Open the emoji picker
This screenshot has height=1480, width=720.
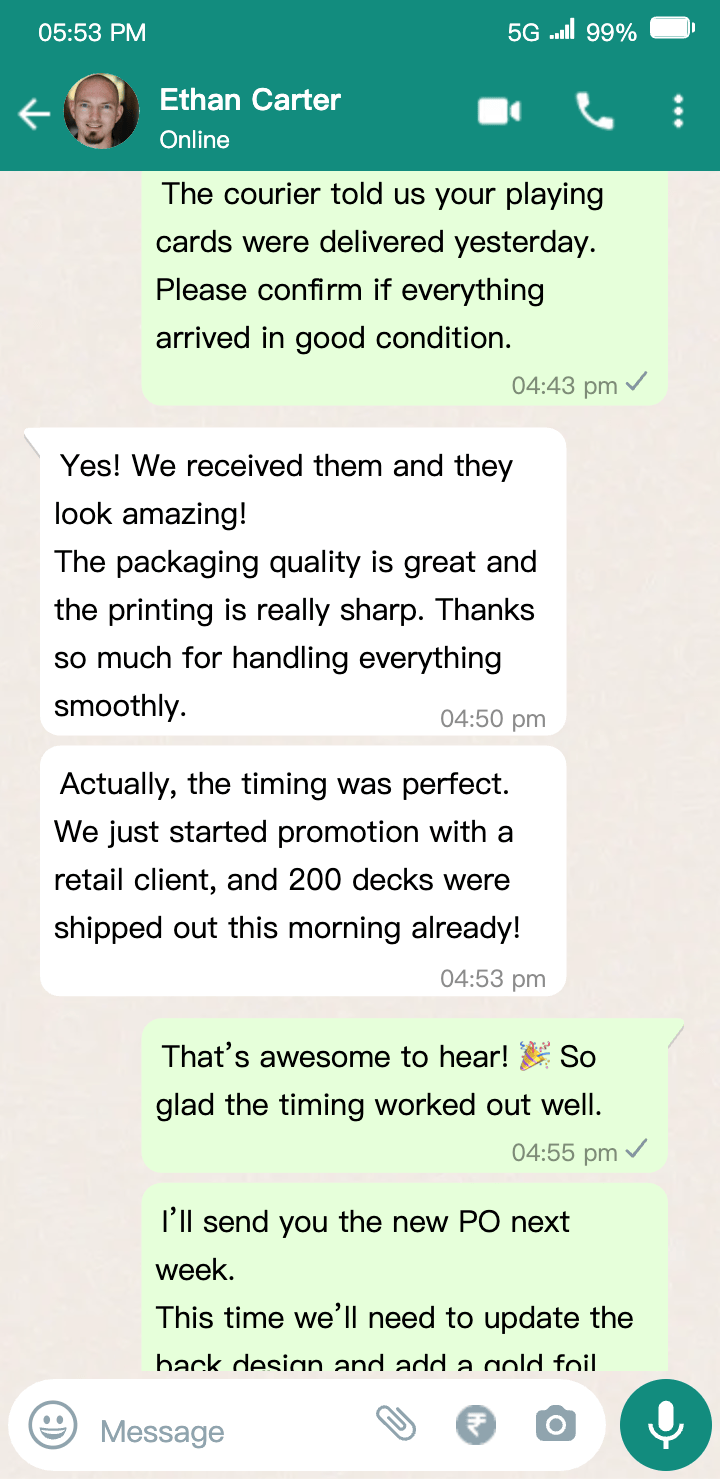coord(52,1425)
